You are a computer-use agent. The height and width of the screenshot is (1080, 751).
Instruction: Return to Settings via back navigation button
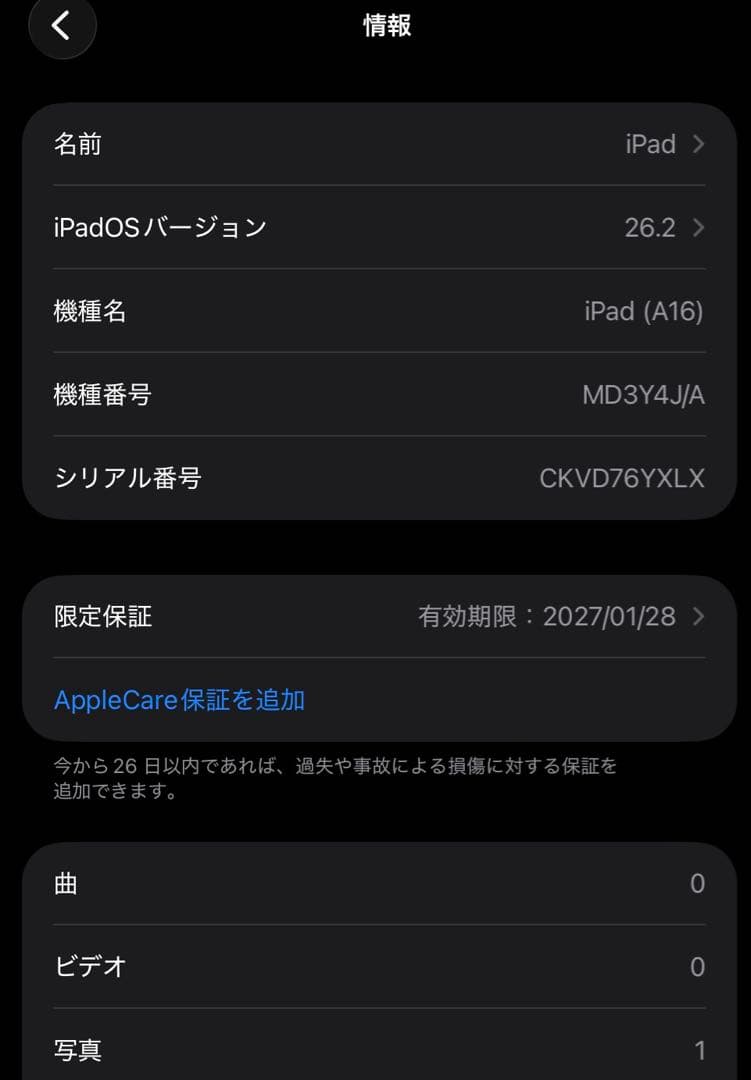point(62,28)
